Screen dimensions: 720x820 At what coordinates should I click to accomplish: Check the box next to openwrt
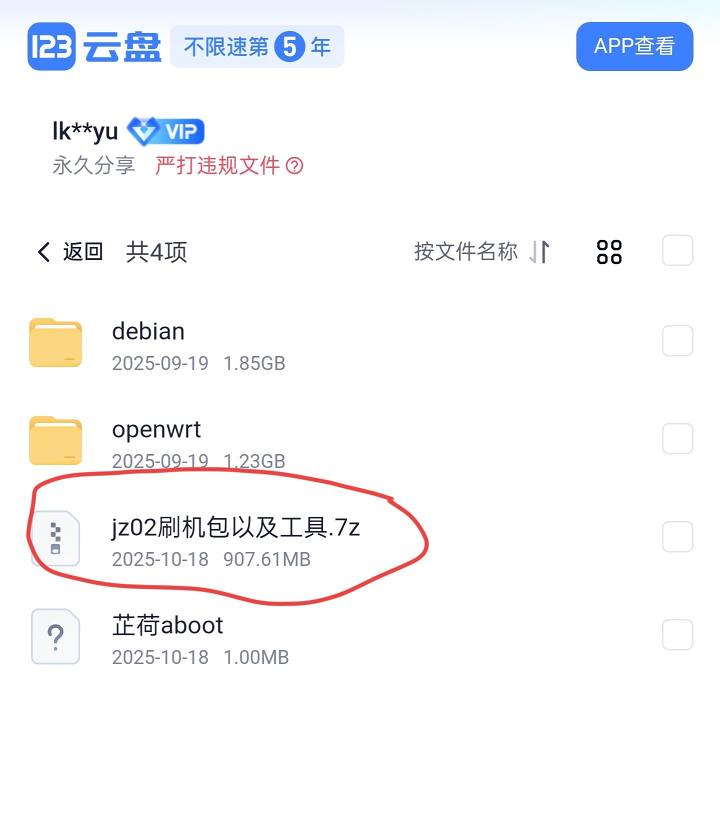tap(677, 438)
